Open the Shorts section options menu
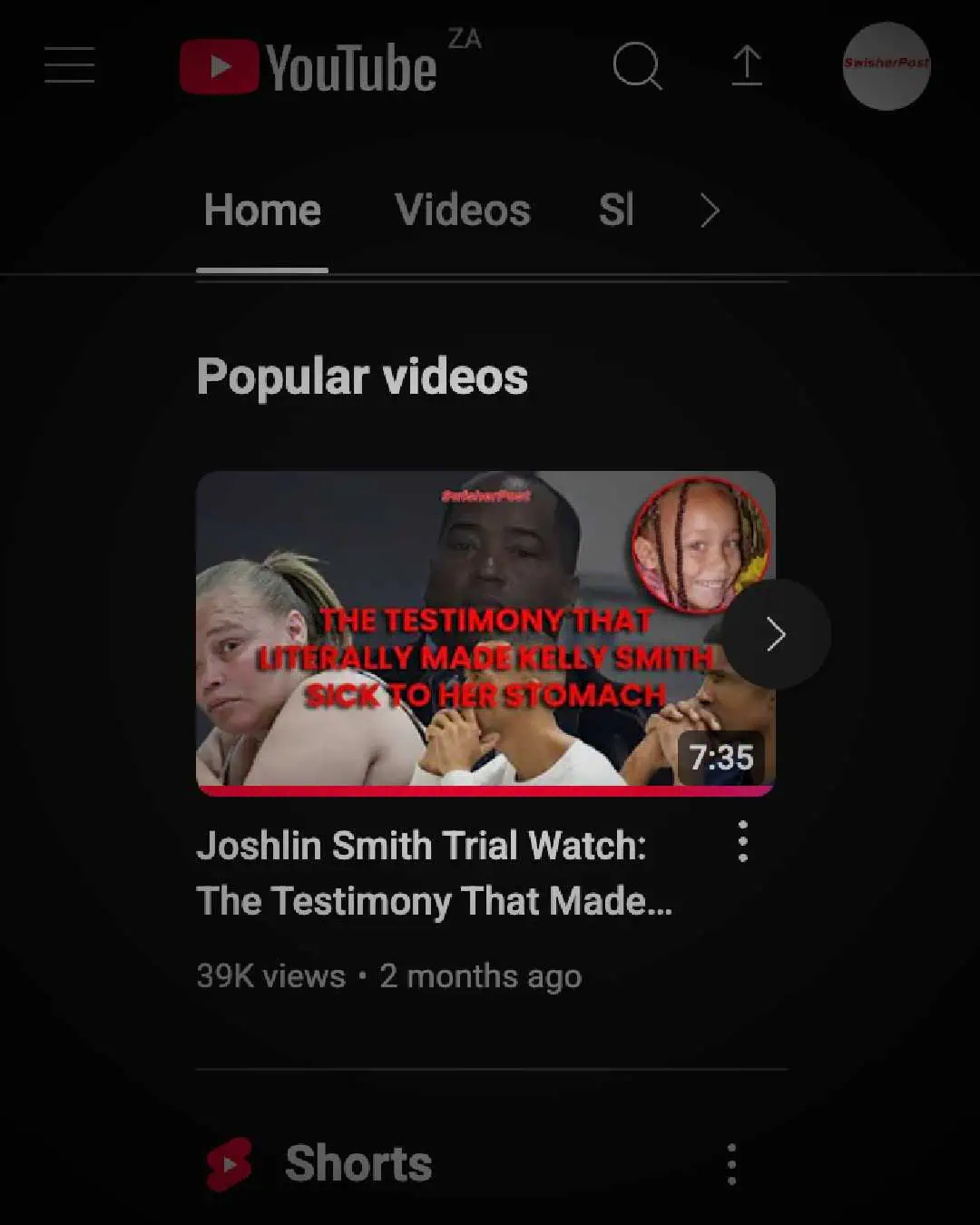Viewport: 980px width, 1225px height. (x=731, y=1164)
